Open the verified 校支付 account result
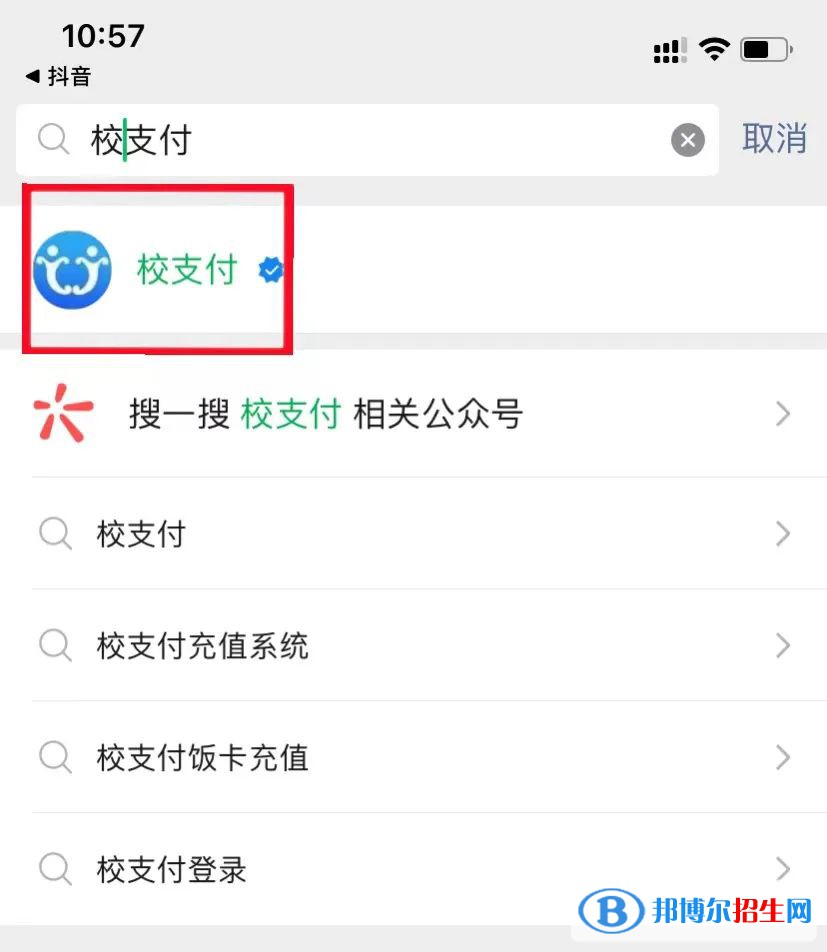The width and height of the screenshot is (827, 952). pos(187,270)
